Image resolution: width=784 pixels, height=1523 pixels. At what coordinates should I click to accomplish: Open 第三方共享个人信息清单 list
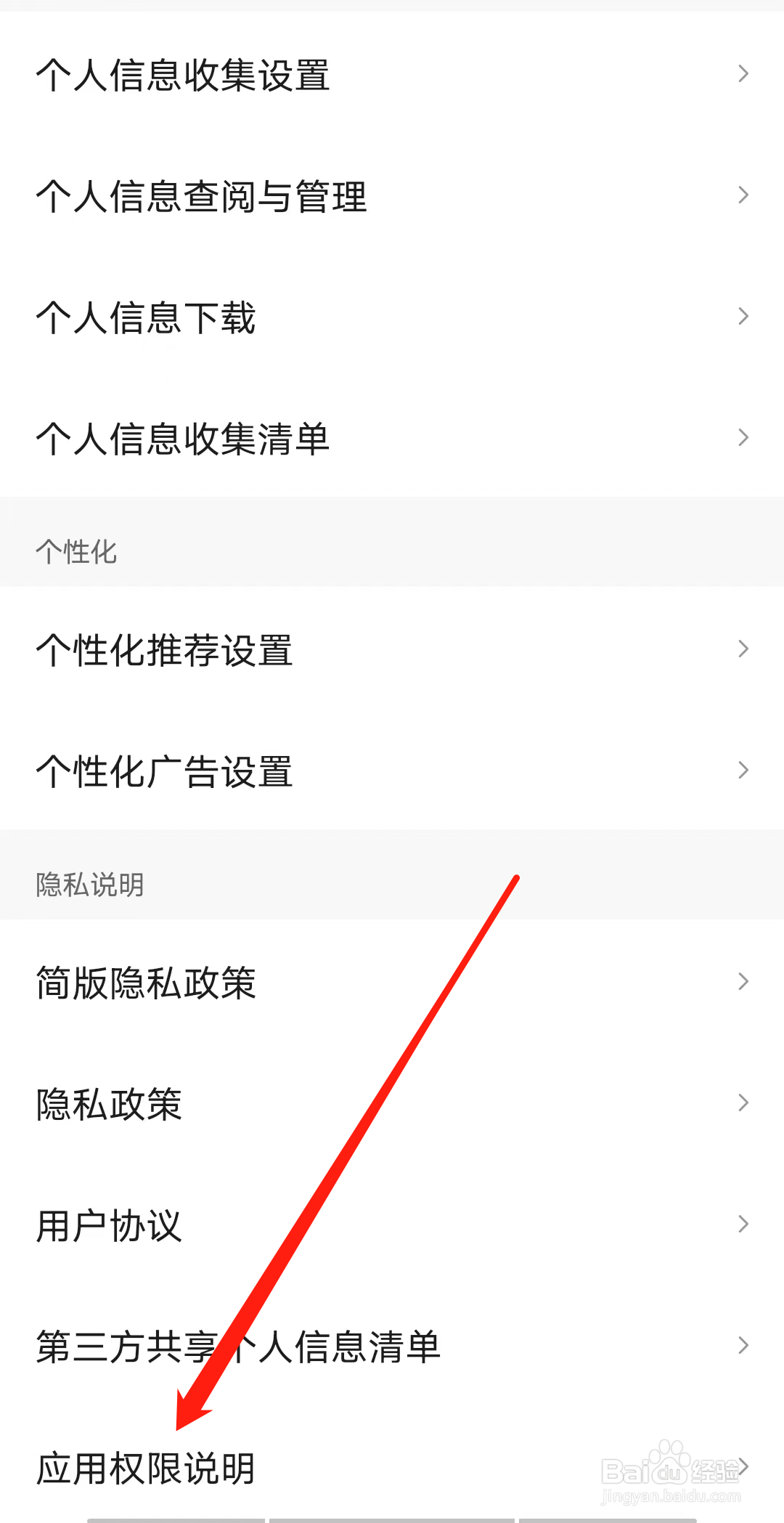(238, 1346)
